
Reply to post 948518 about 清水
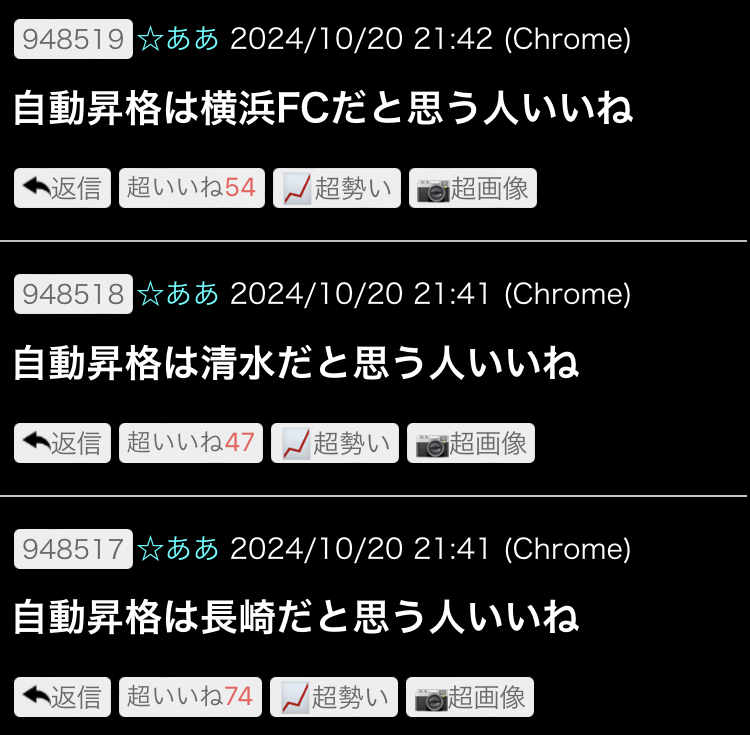pos(62,443)
